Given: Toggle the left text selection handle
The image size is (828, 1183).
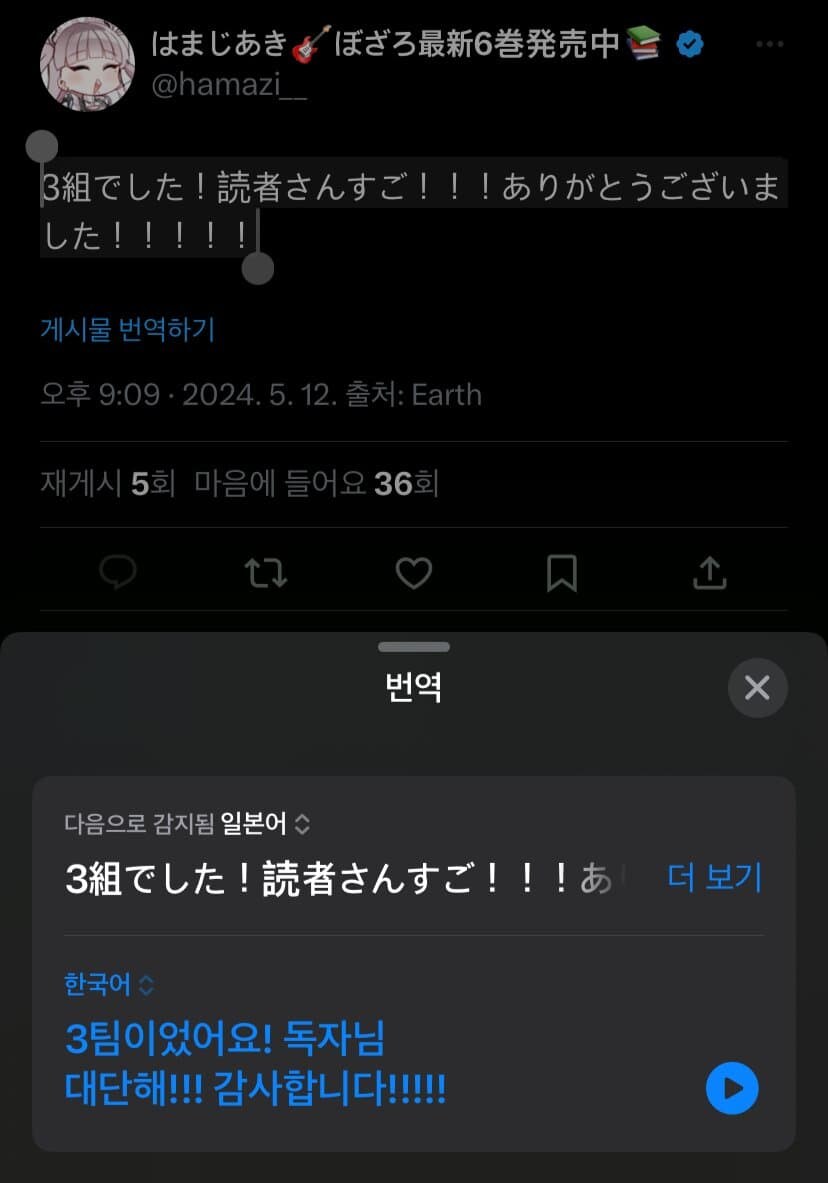Looking at the screenshot, I should click(x=41, y=146).
